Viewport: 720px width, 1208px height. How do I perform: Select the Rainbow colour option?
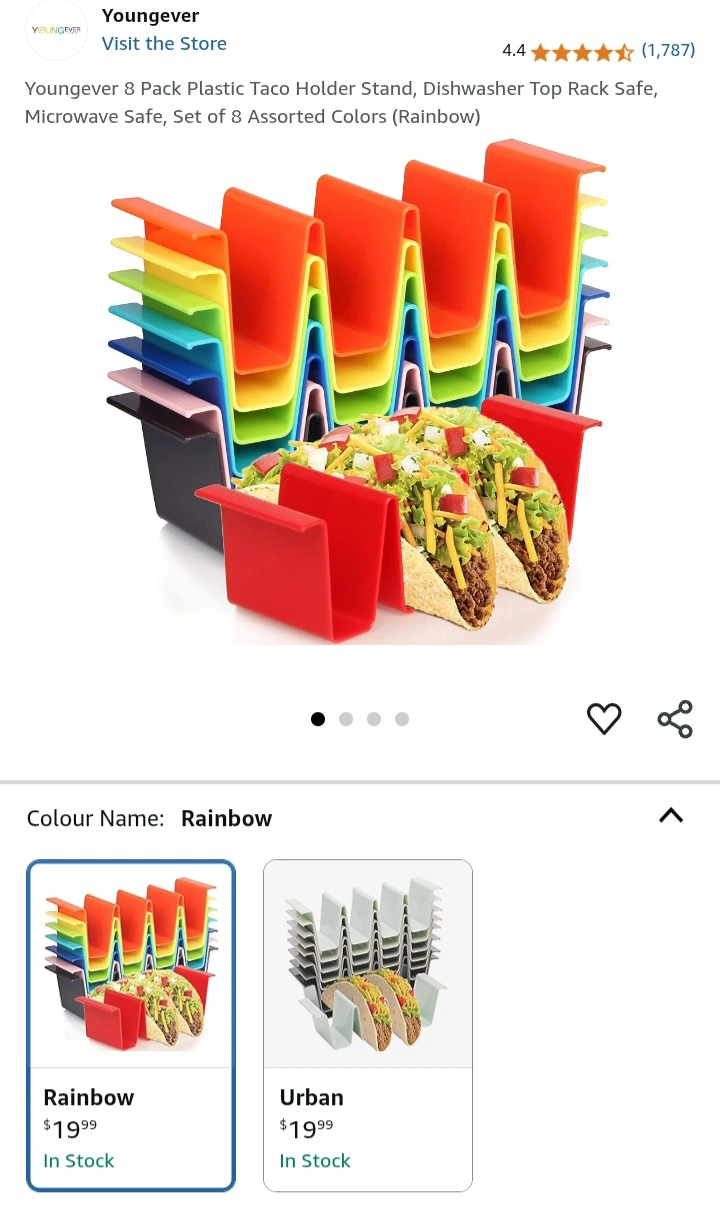pyautogui.click(x=131, y=1026)
